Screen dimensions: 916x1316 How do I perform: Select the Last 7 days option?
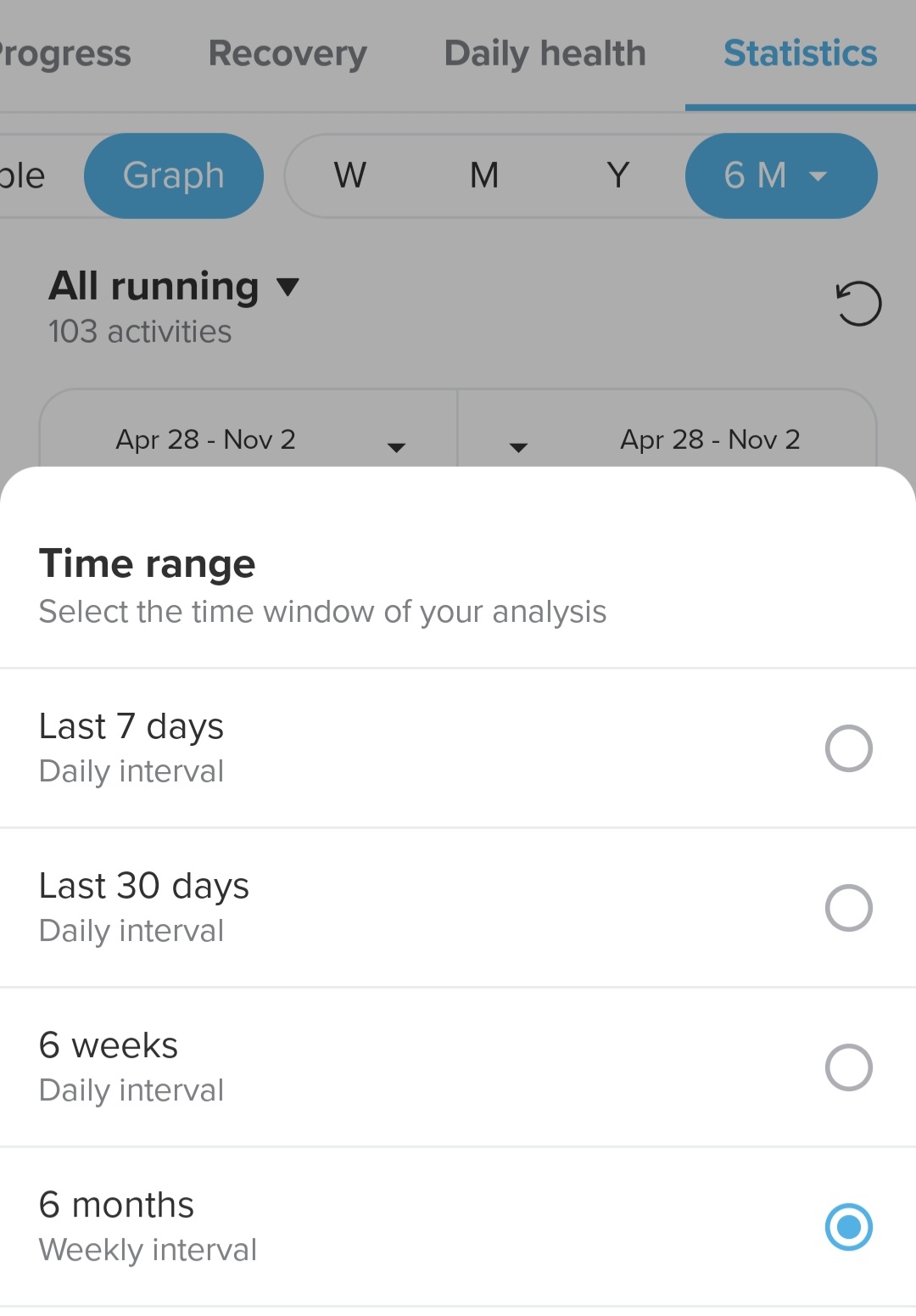[848, 748]
